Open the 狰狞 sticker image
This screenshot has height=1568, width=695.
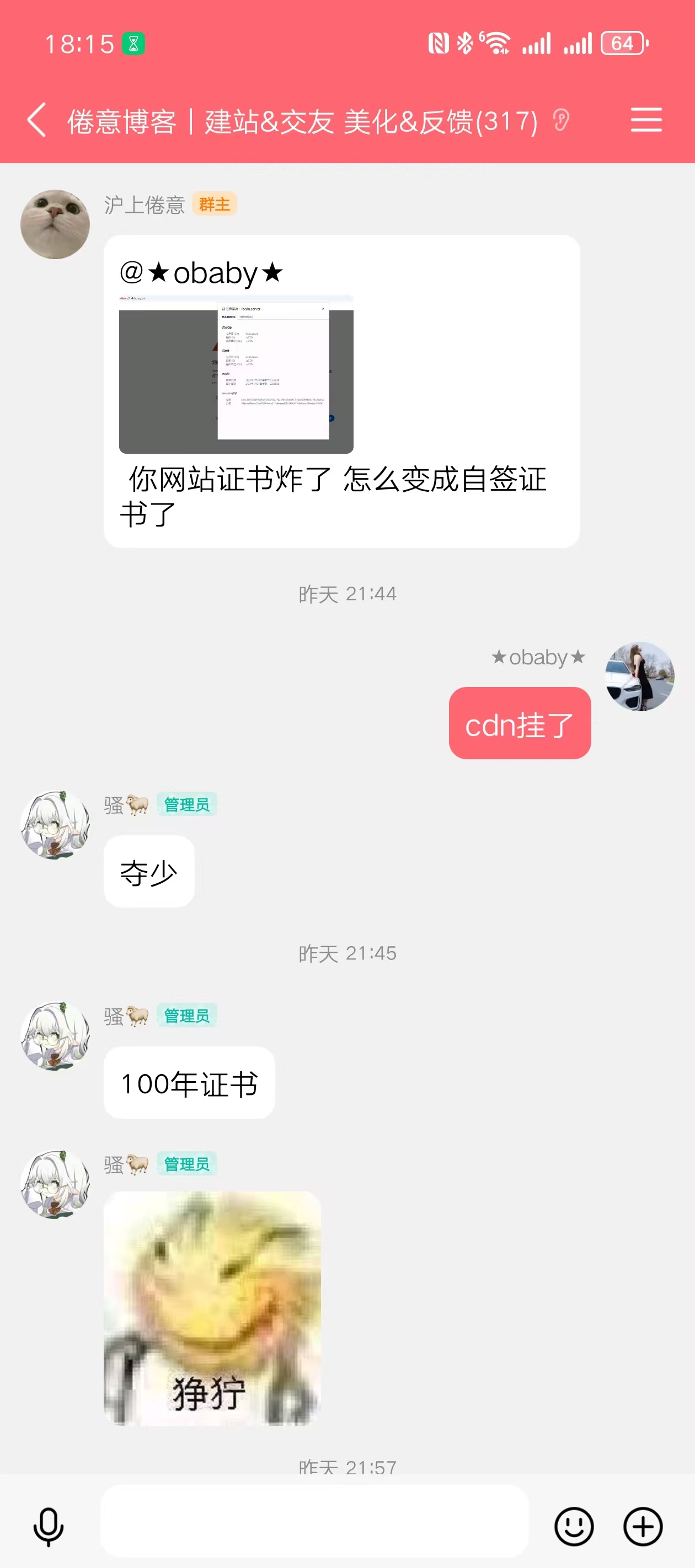pyautogui.click(x=212, y=1308)
